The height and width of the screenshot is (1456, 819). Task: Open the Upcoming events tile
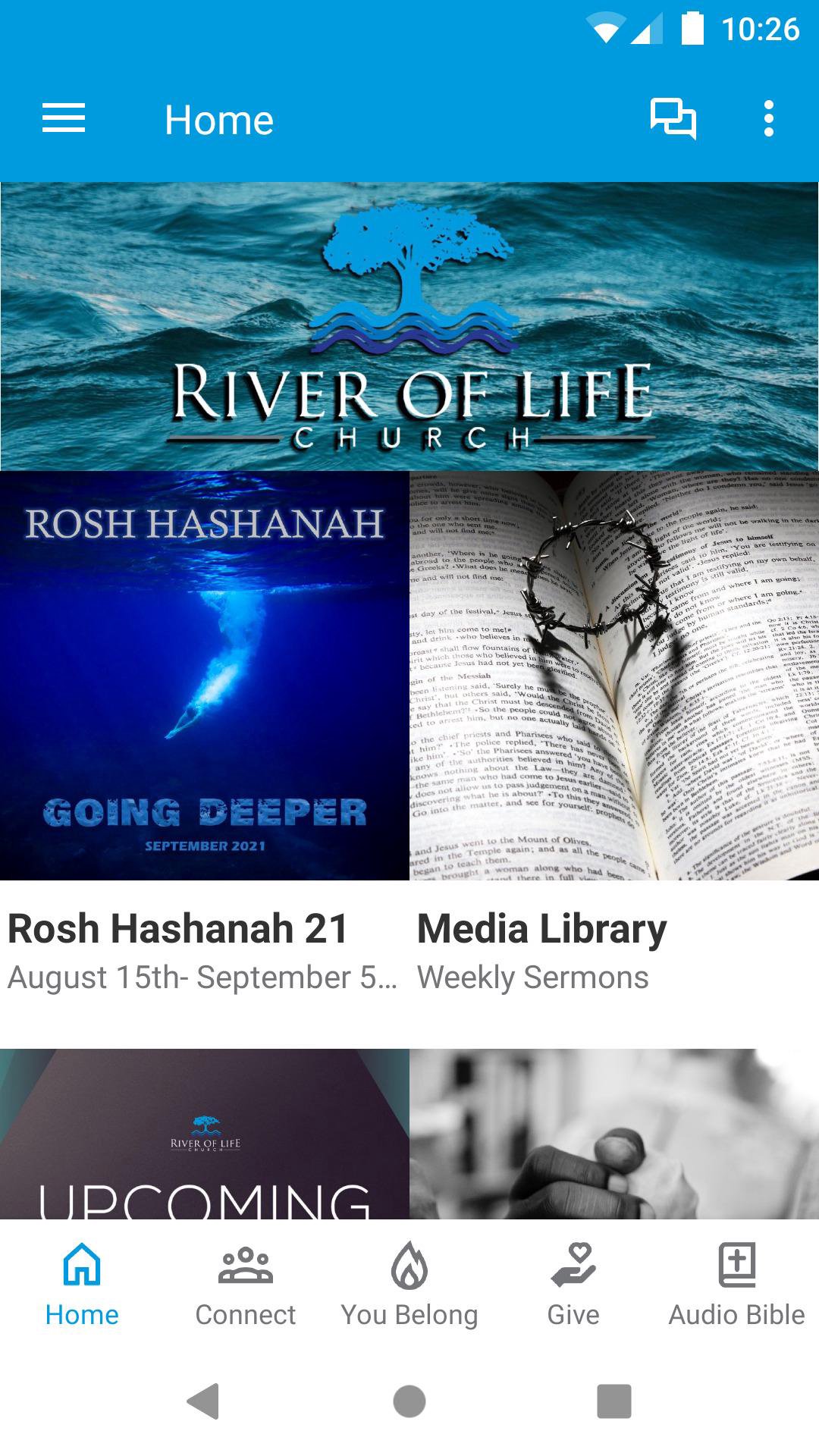(204, 1134)
